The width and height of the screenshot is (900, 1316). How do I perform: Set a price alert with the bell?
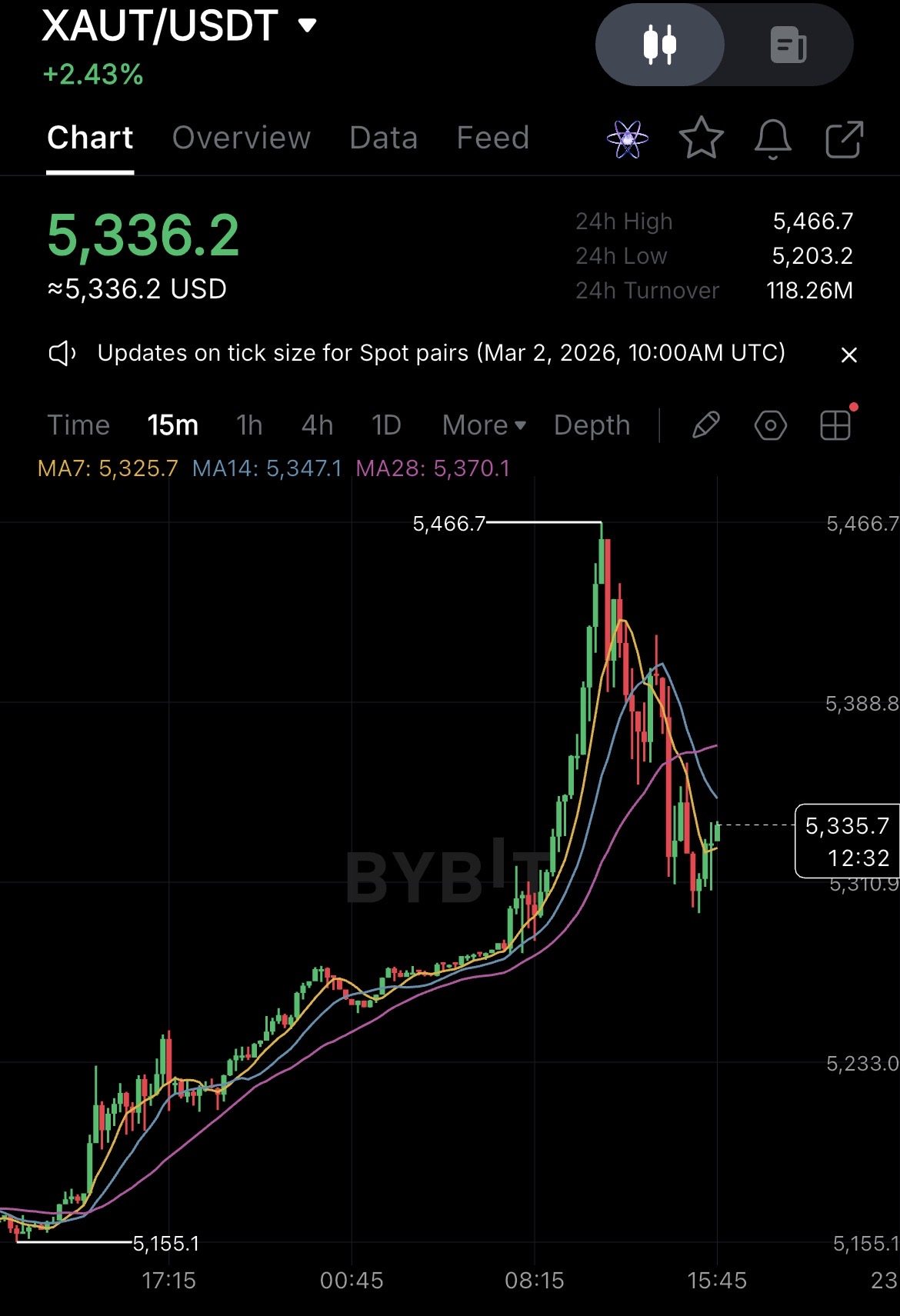coord(772,139)
